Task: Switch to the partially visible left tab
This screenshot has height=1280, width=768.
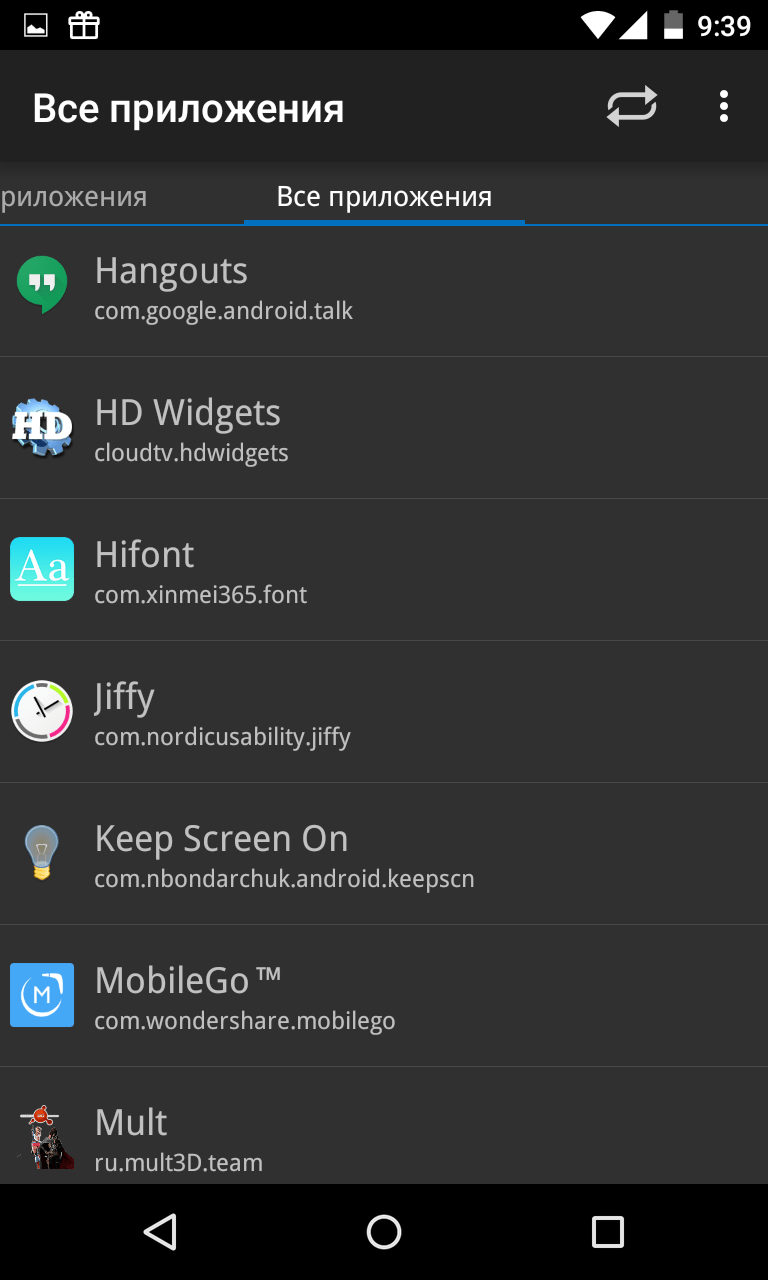Action: click(x=74, y=197)
